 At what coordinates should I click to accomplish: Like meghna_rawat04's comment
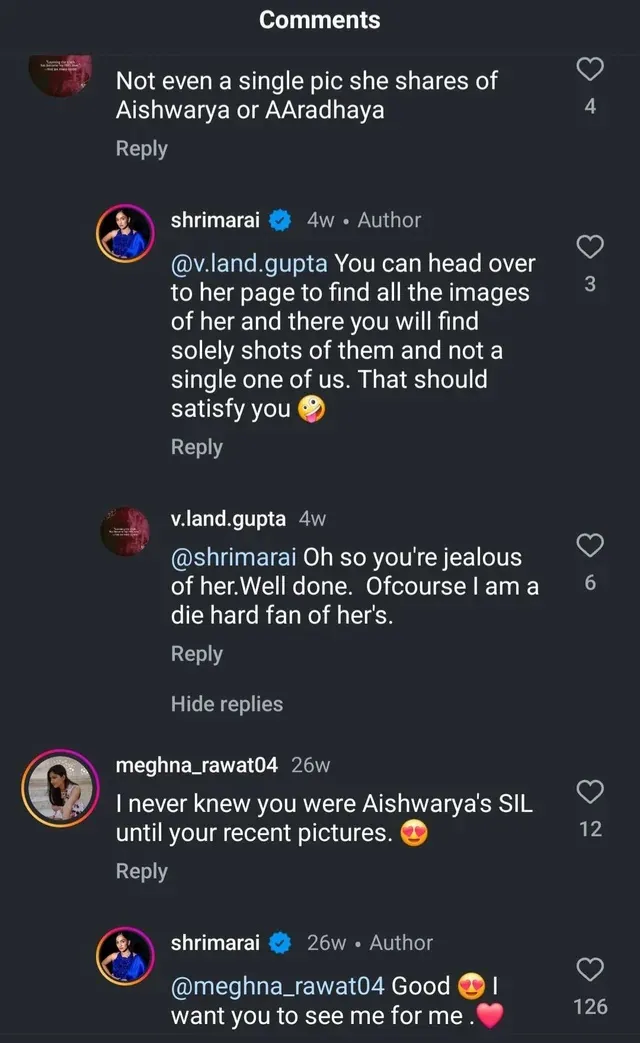(x=591, y=792)
